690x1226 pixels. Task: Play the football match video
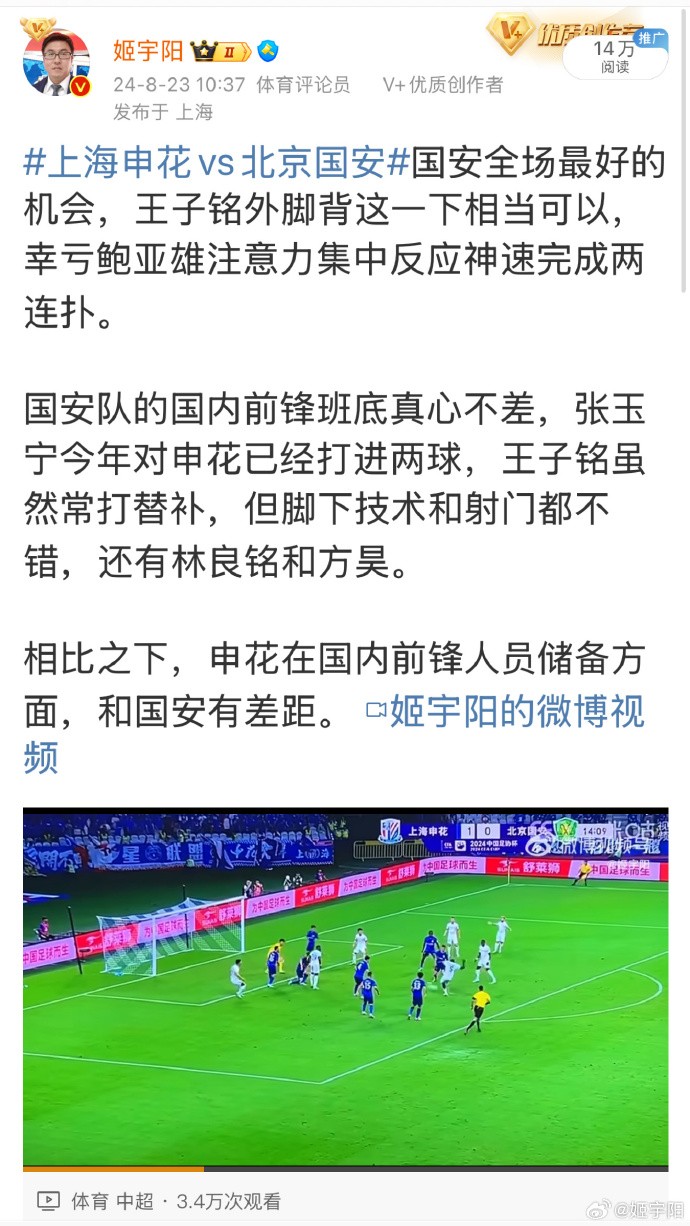345,988
